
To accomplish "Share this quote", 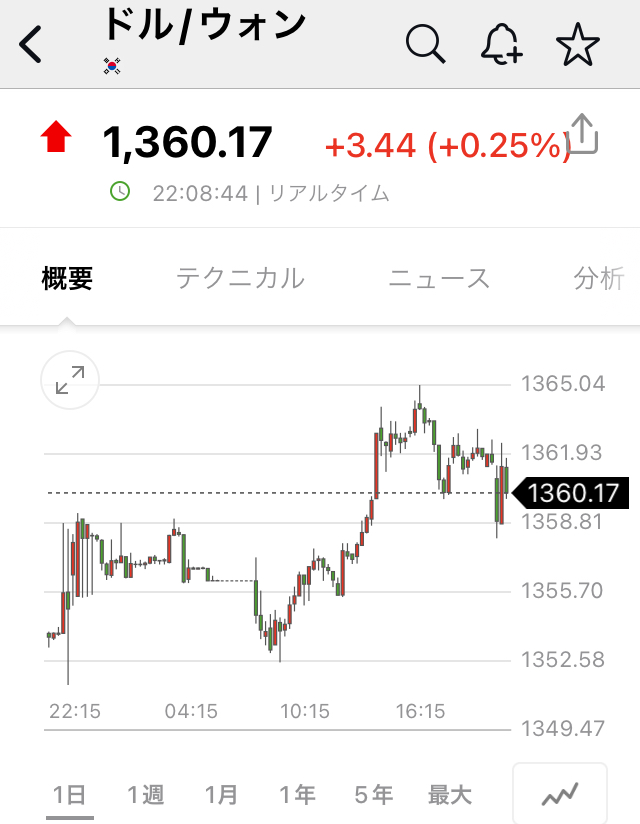I will click(x=582, y=134).
